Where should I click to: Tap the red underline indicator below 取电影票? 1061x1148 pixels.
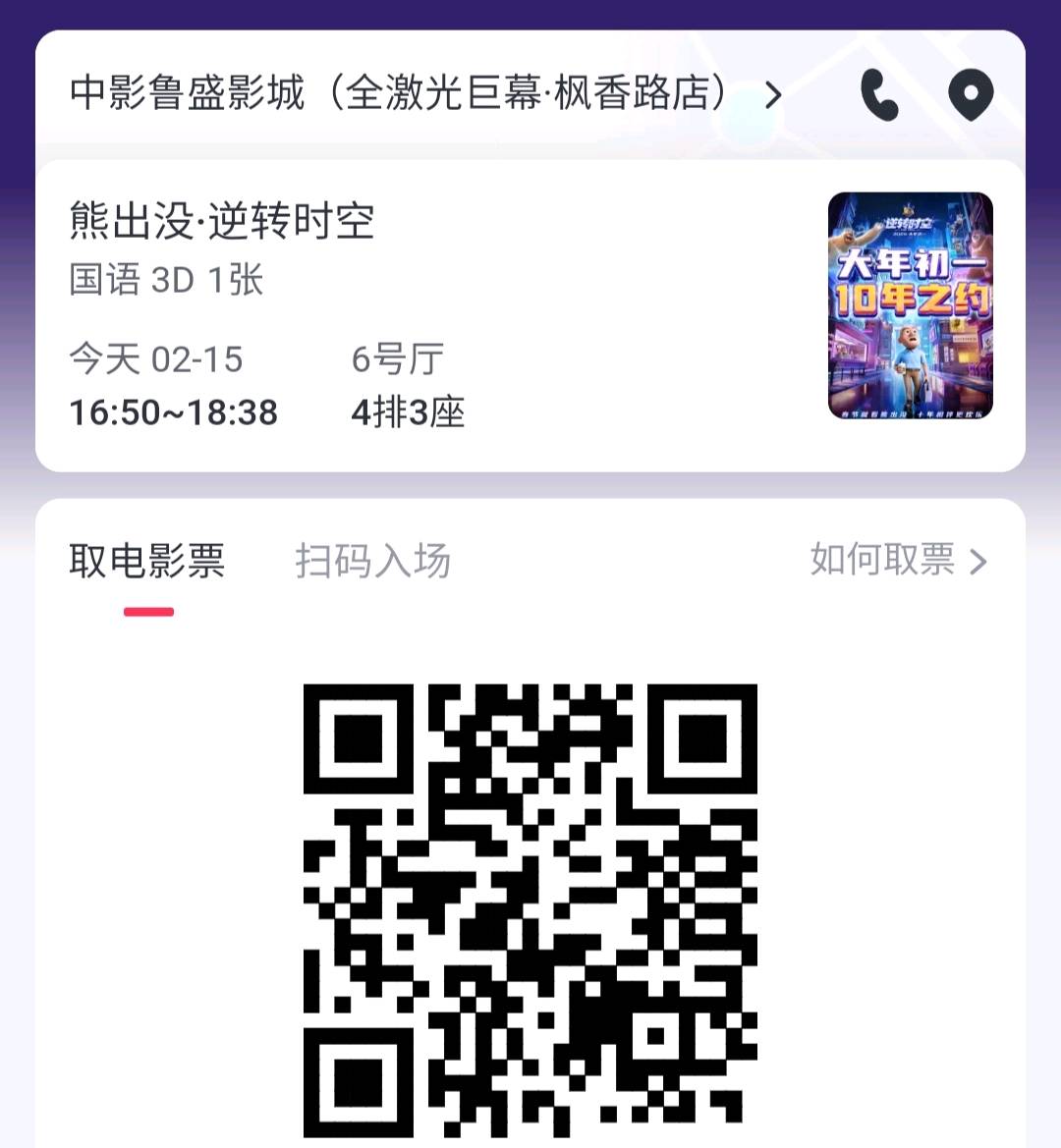[x=147, y=610]
